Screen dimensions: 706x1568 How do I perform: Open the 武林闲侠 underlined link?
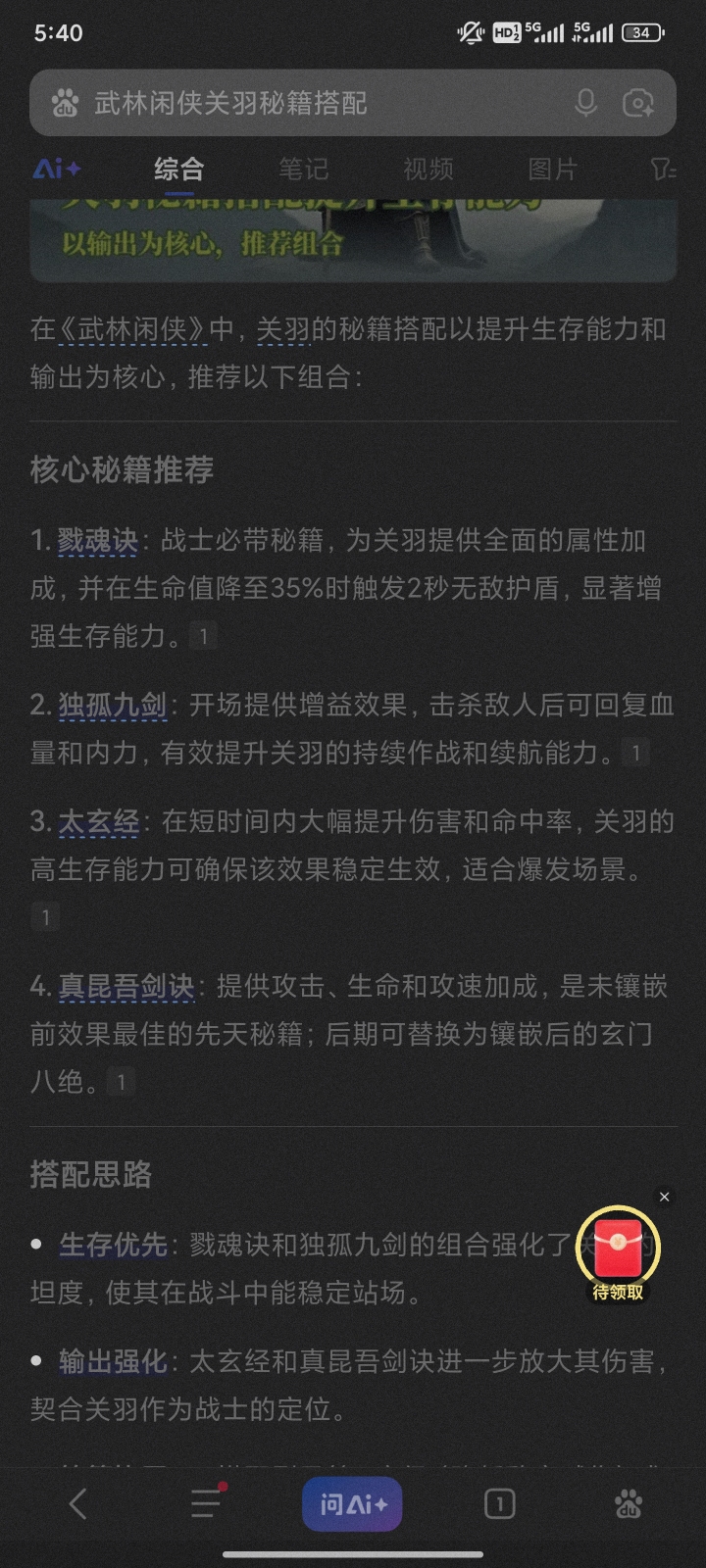tap(133, 329)
